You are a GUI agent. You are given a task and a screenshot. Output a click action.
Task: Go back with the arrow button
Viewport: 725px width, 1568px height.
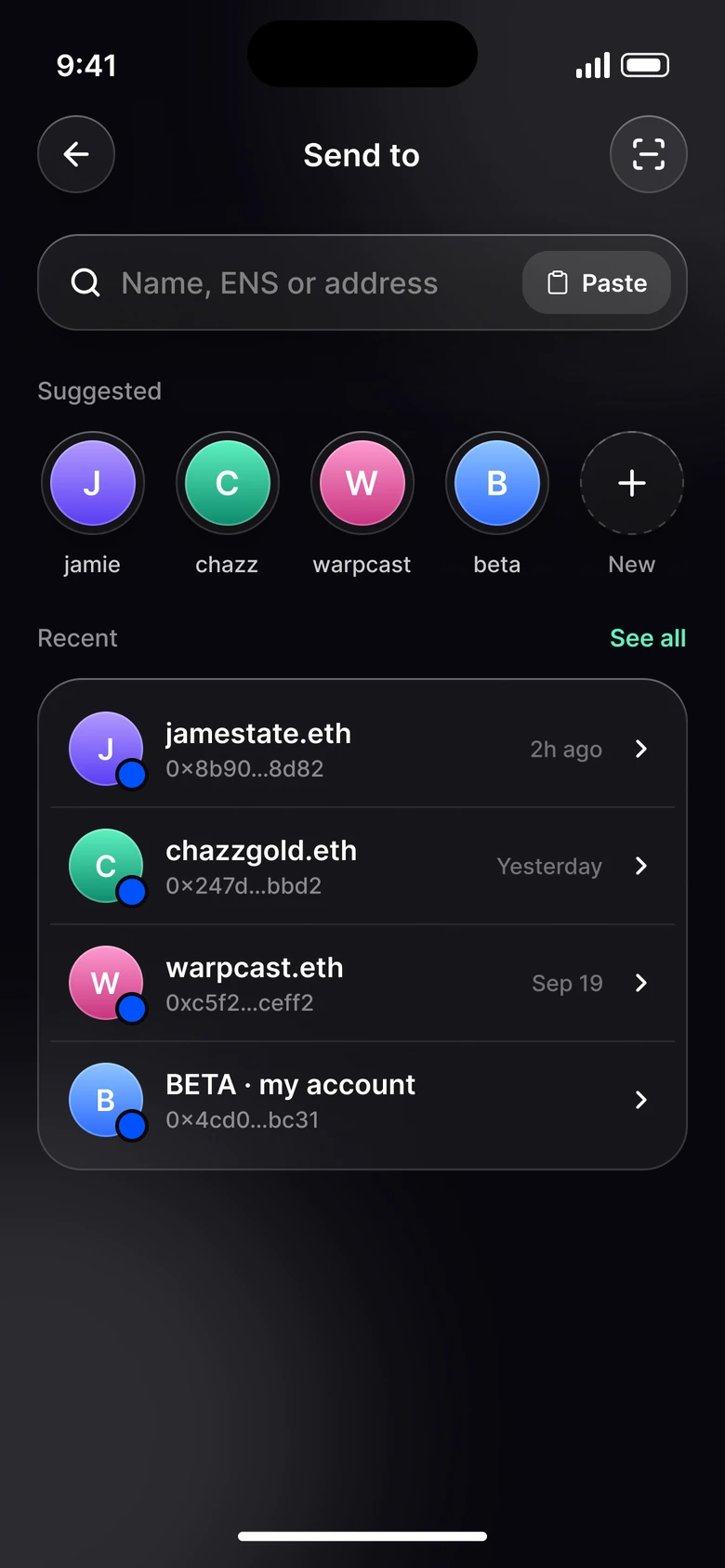(76, 154)
